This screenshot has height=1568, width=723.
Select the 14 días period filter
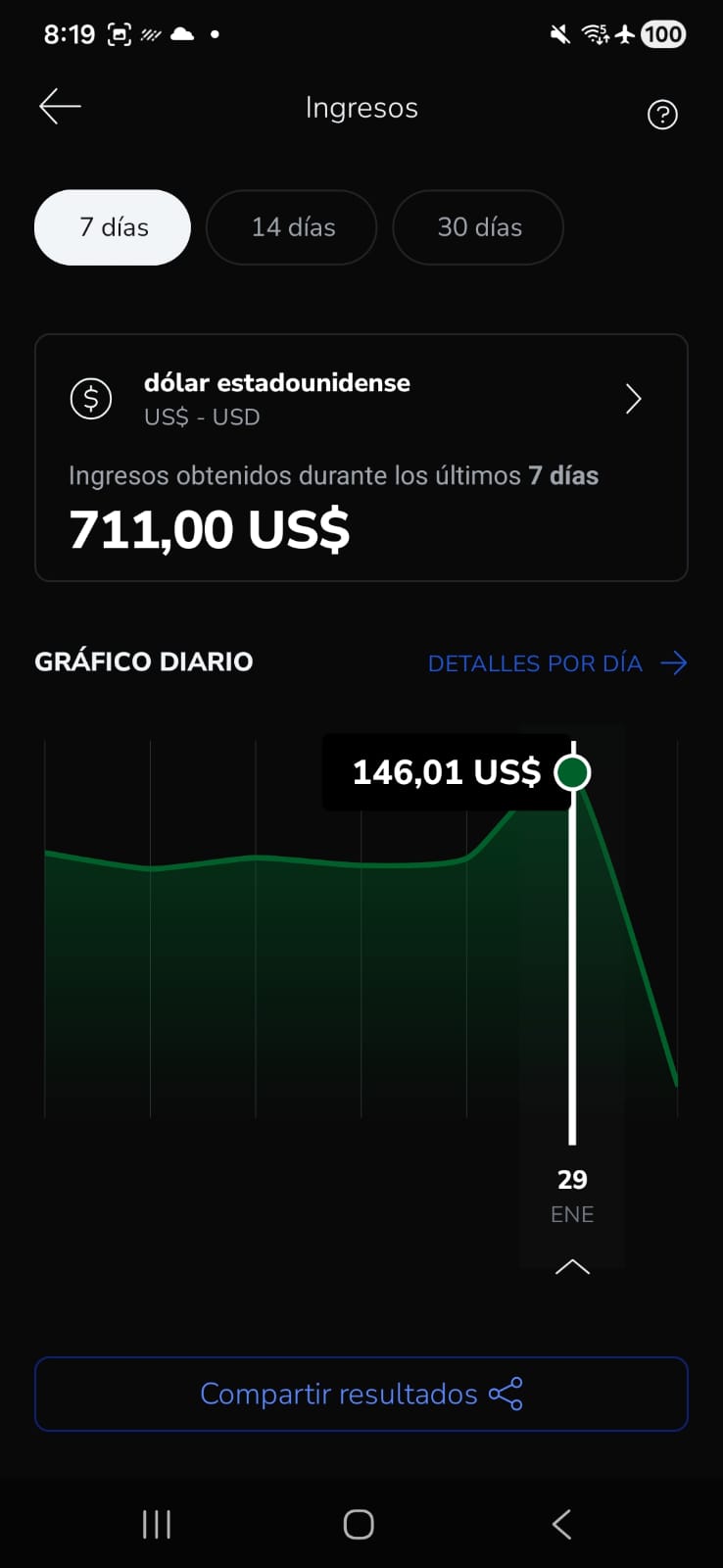pyautogui.click(x=291, y=227)
